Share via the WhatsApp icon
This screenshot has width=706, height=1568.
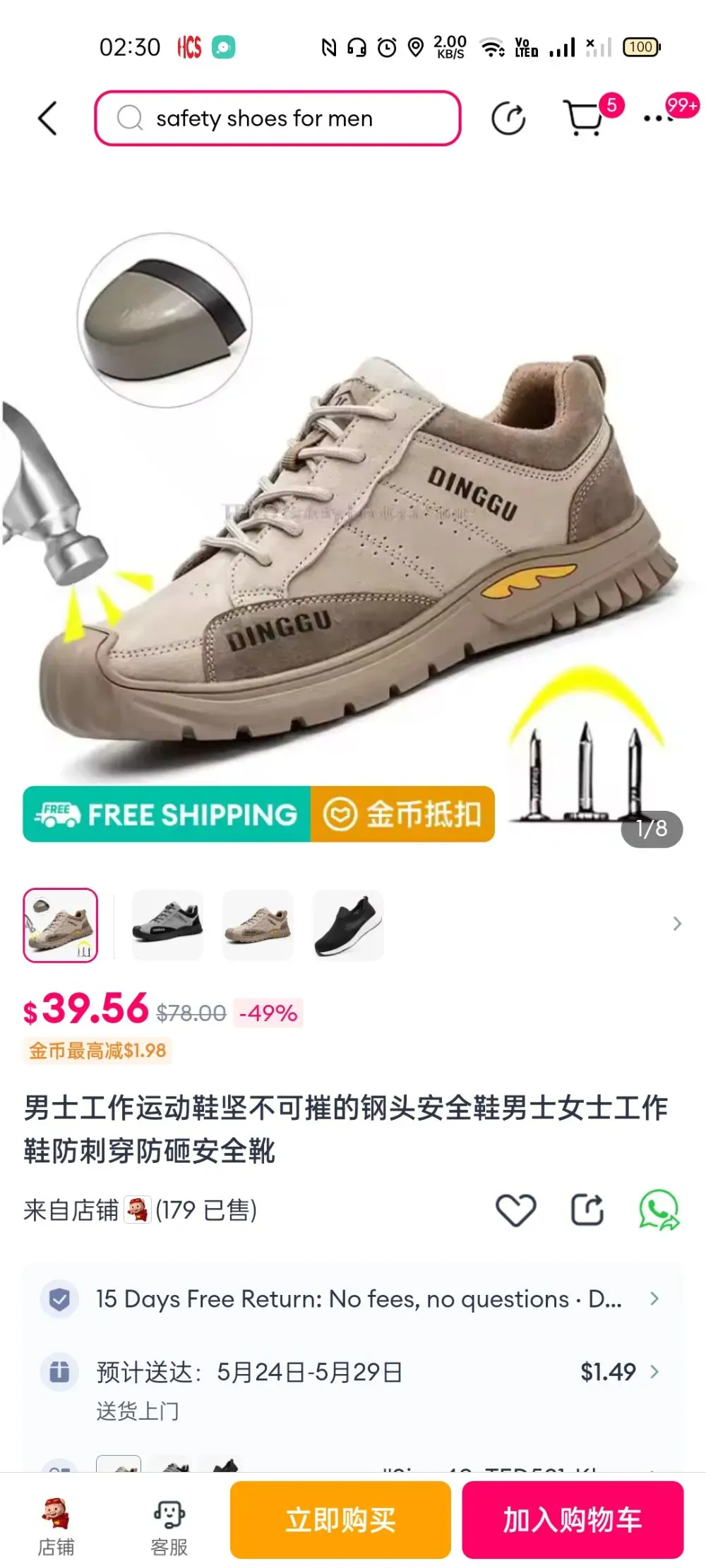coord(659,1210)
